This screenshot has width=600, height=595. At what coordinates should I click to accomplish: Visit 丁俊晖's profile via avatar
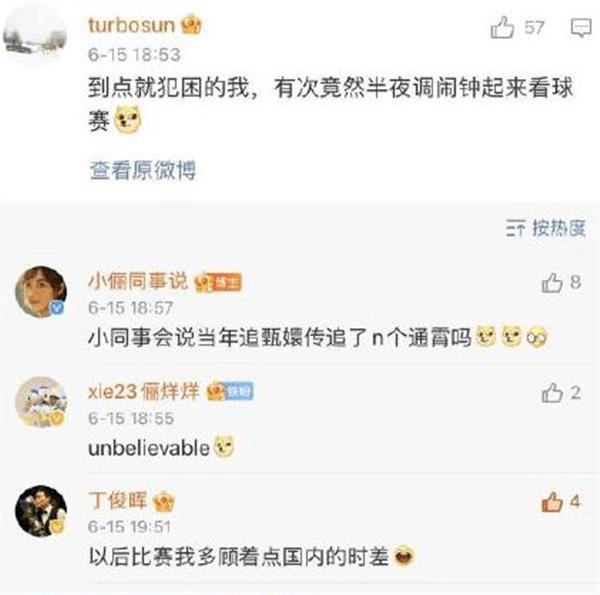coord(41,510)
